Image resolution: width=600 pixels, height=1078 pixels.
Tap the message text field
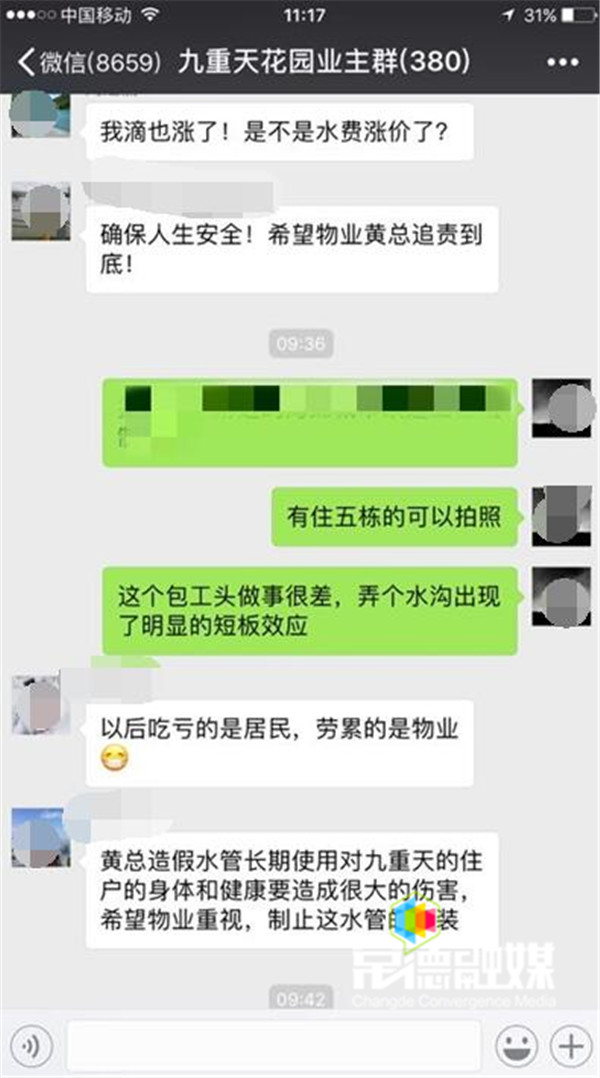click(274, 1046)
